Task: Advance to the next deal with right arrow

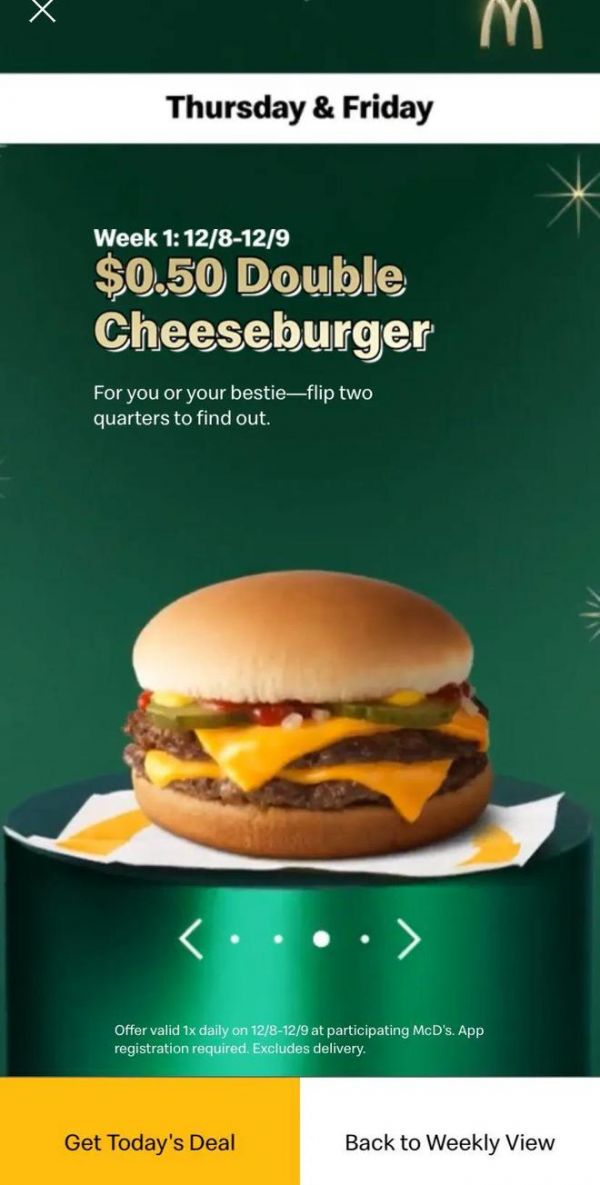Action: (x=409, y=938)
